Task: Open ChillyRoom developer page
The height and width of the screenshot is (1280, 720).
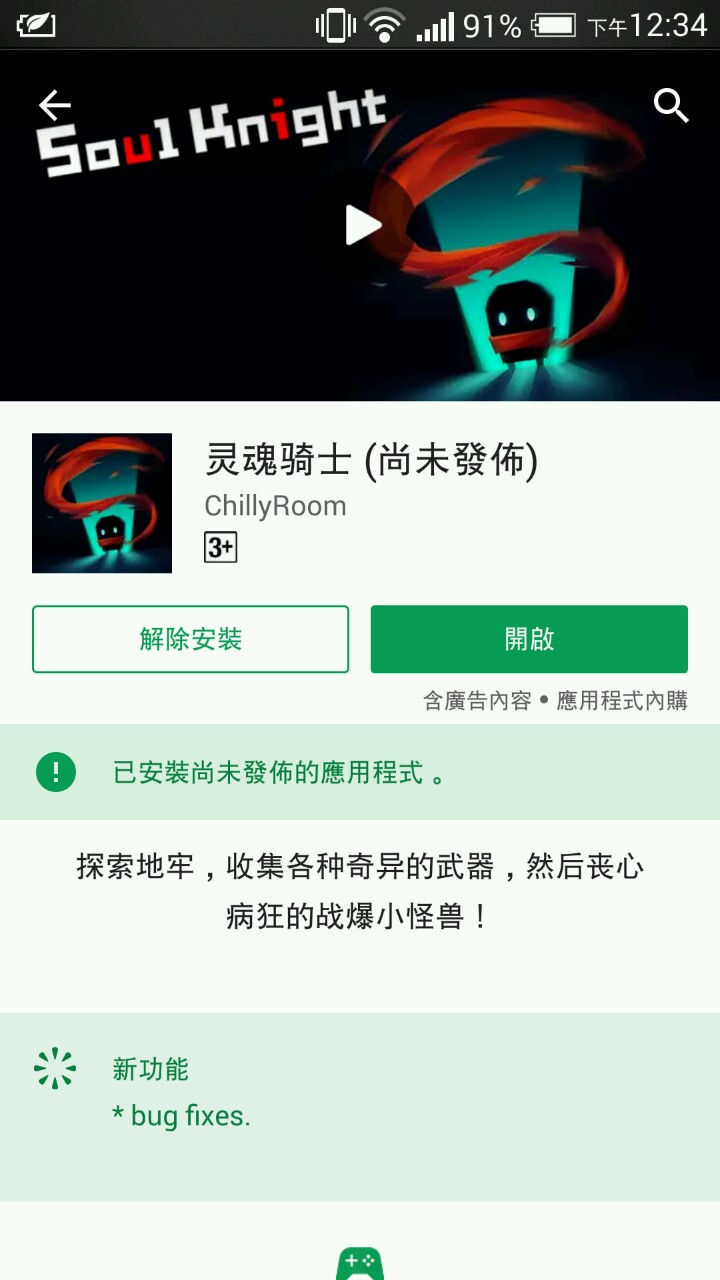Action: coord(275,506)
